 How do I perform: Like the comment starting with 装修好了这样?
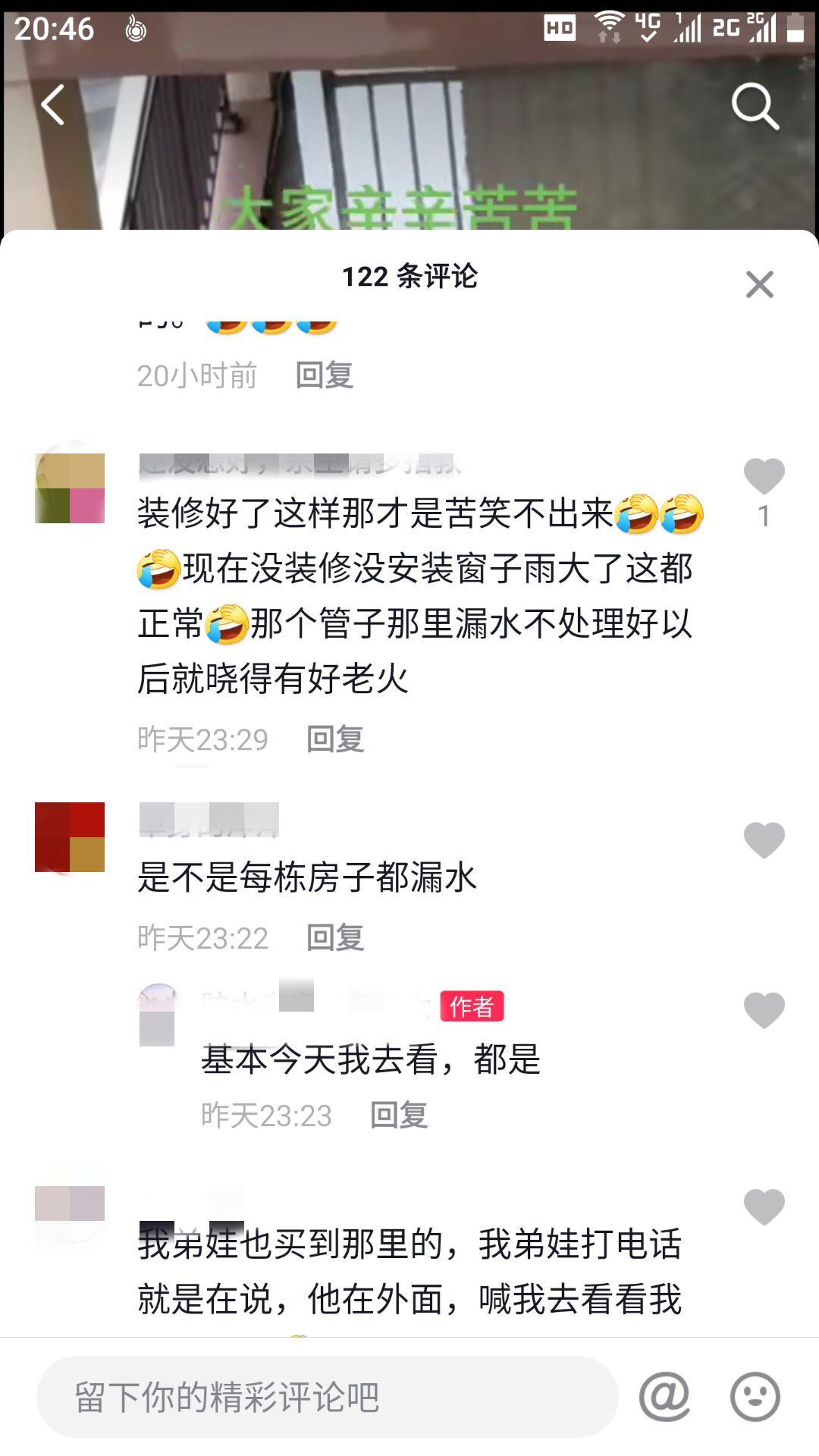(764, 478)
